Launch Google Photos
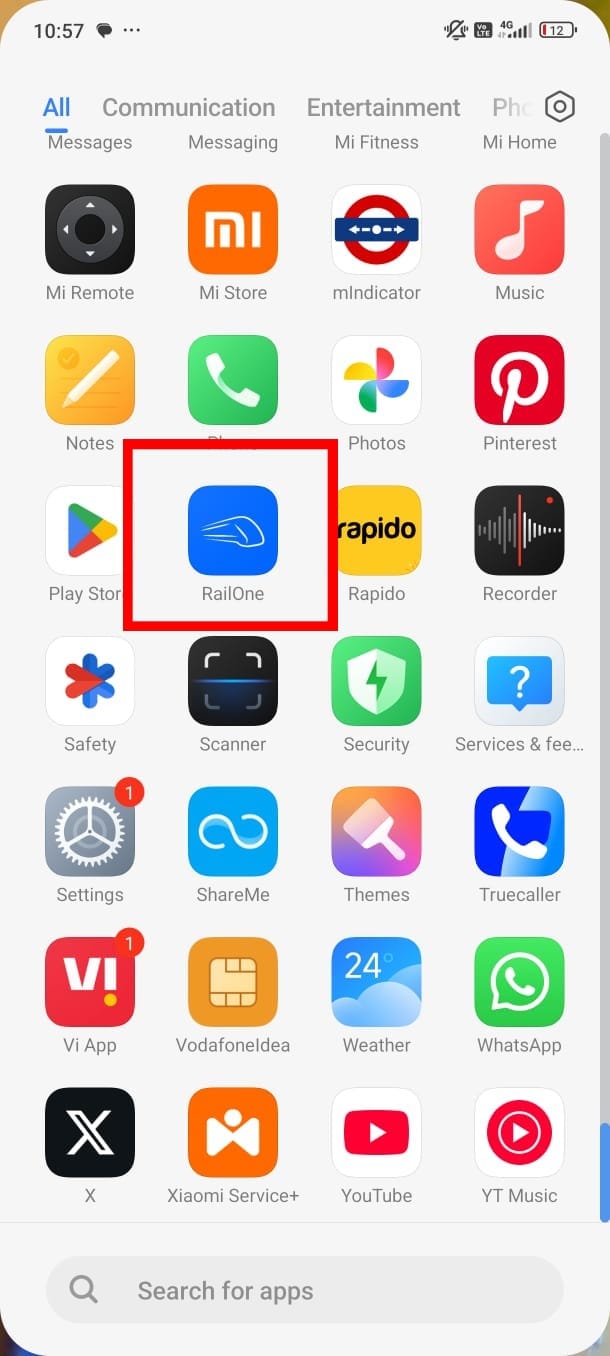The width and height of the screenshot is (610, 1356). (x=376, y=381)
